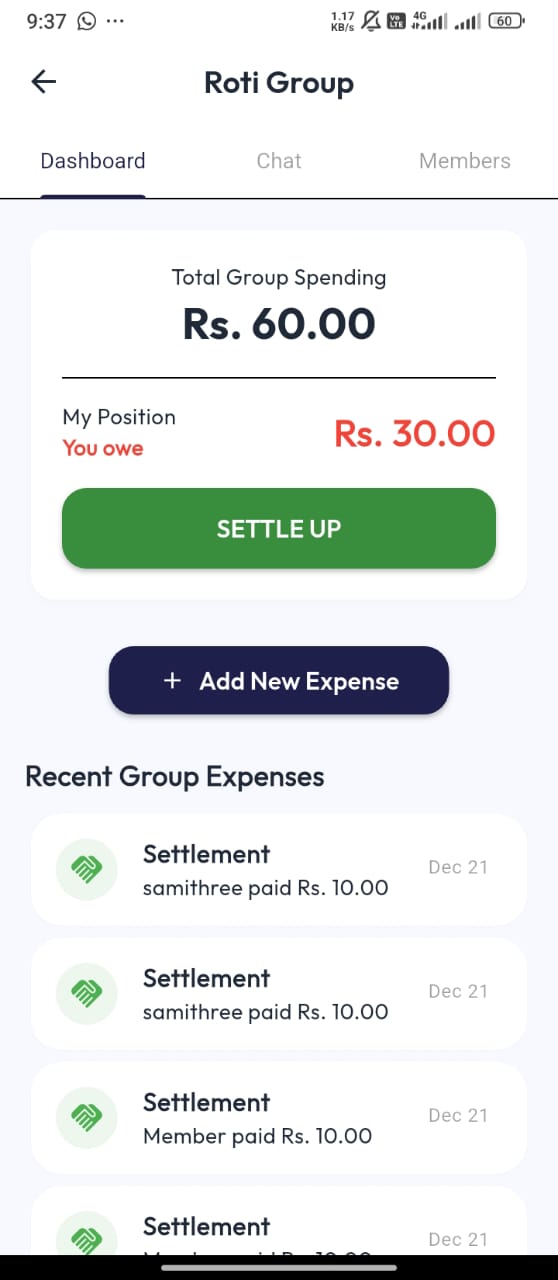
Task: Tap the green SETTLE UP button
Action: click(279, 528)
